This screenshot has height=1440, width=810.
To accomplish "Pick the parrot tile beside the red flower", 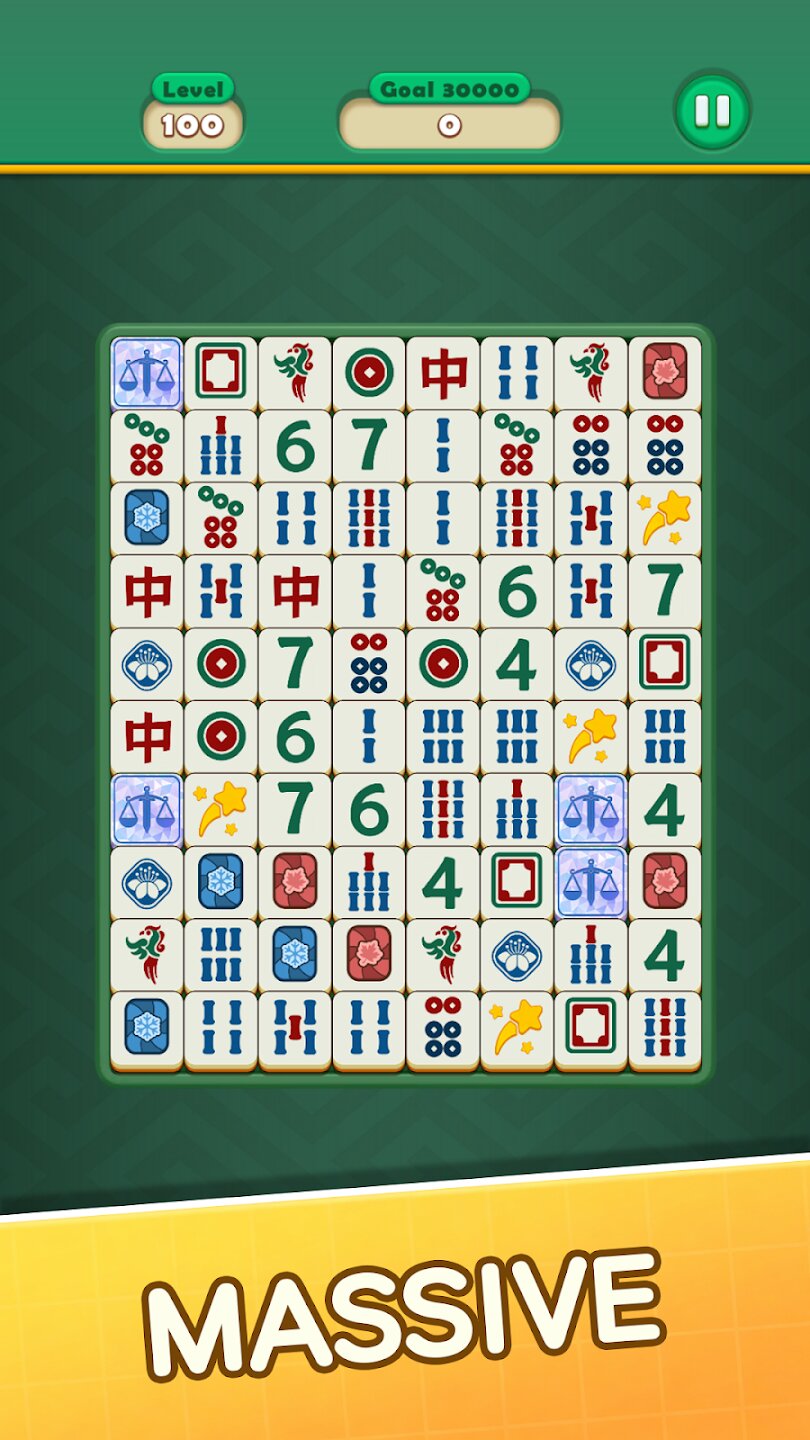I will [x=591, y=373].
